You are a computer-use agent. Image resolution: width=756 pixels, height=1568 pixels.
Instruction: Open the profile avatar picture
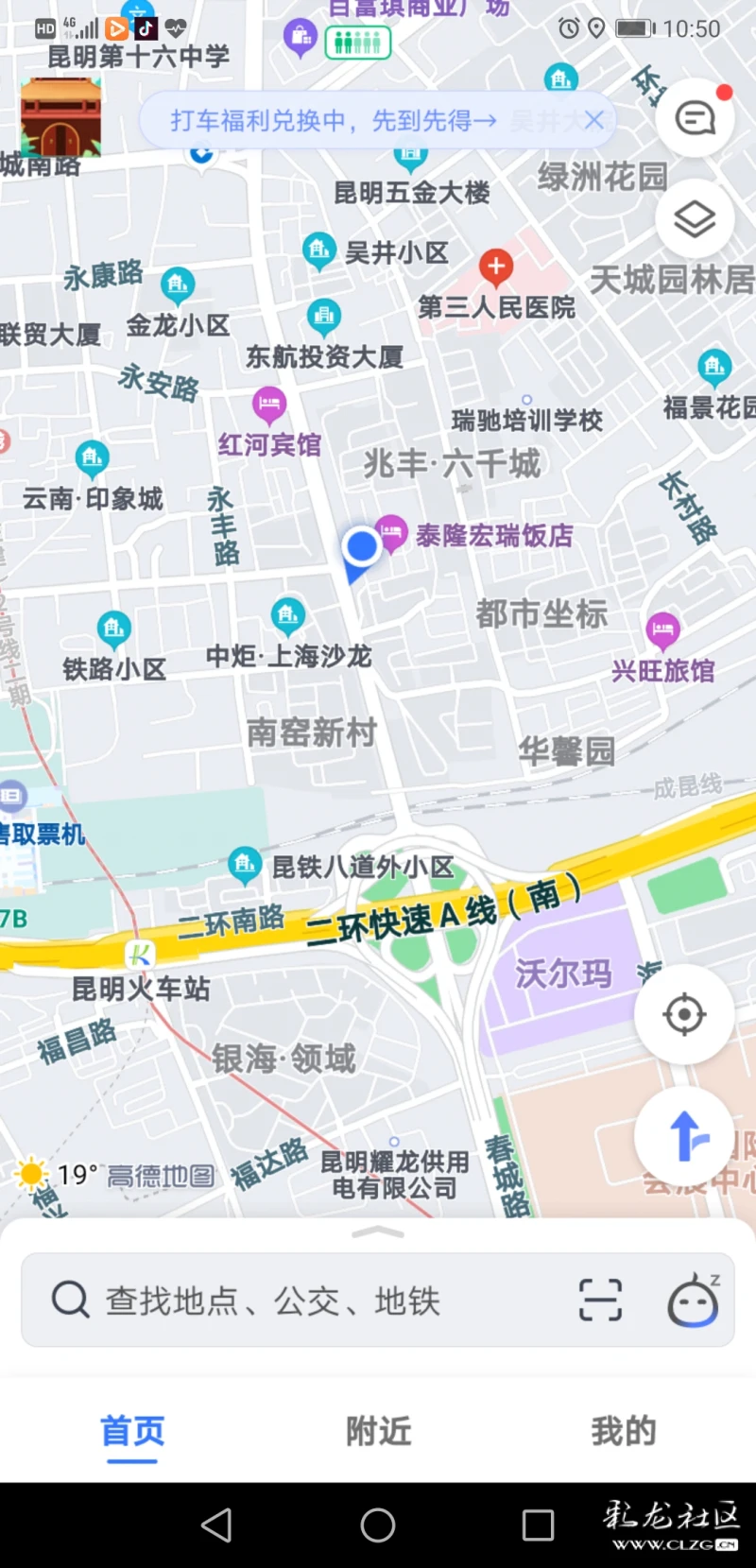(60, 116)
